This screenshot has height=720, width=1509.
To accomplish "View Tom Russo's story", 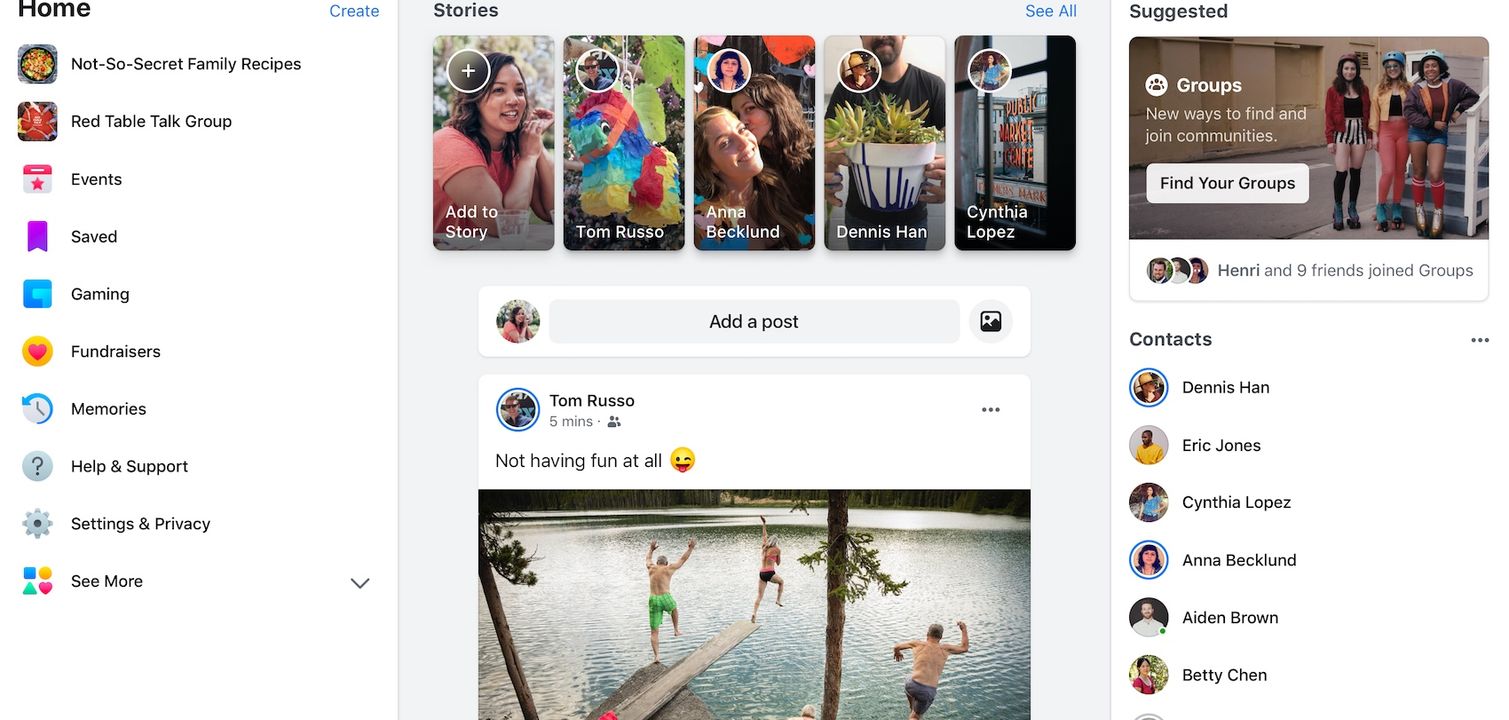I will click(x=624, y=143).
